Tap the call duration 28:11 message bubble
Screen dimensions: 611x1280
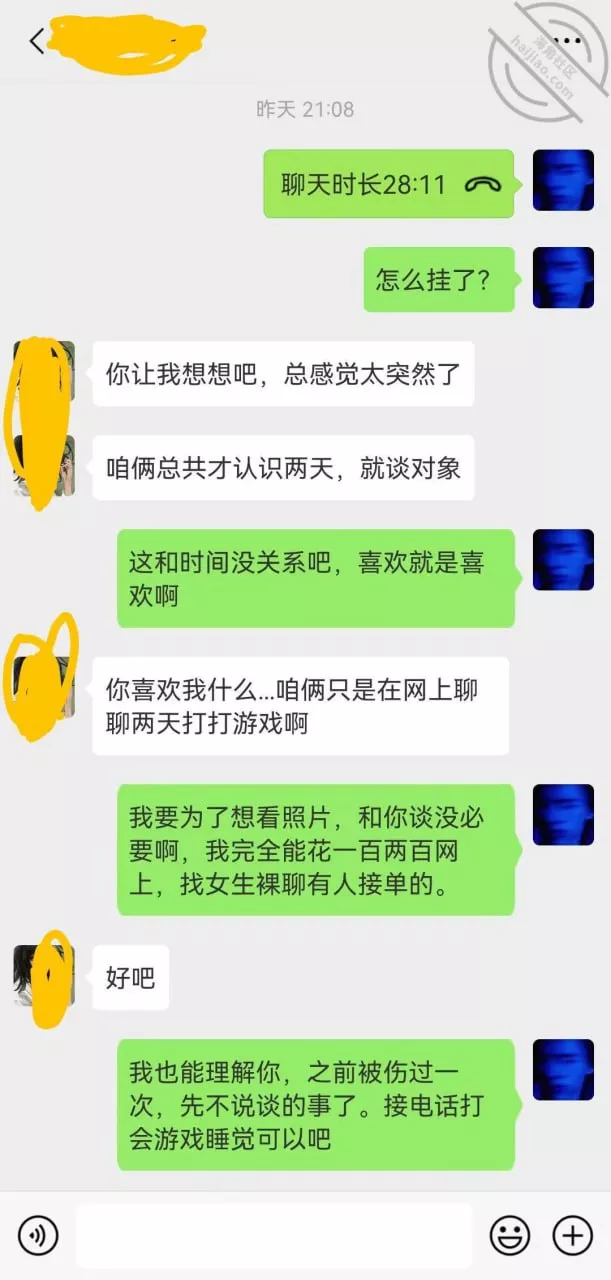(389, 184)
